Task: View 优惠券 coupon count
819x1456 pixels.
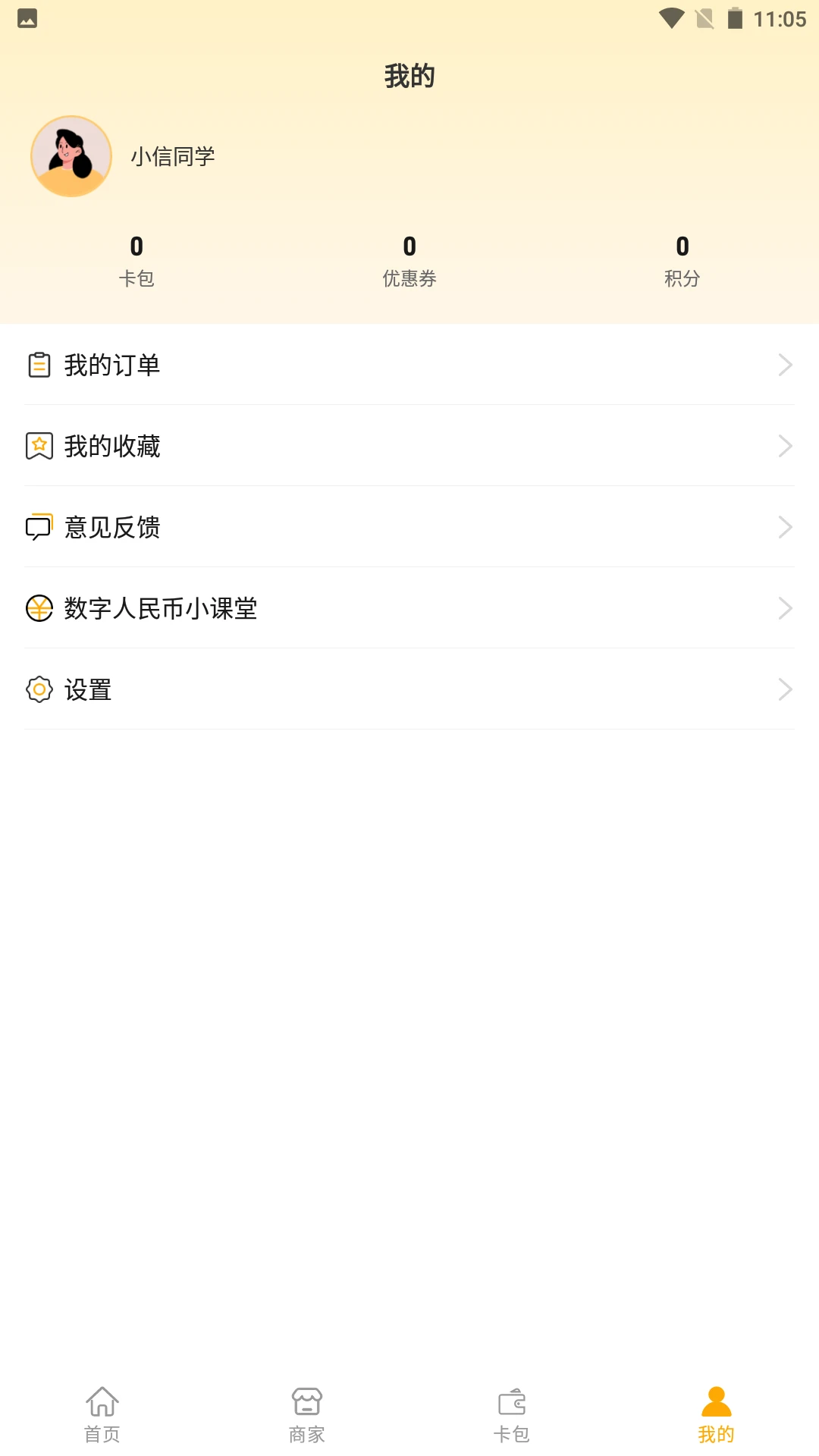Action: (x=409, y=262)
